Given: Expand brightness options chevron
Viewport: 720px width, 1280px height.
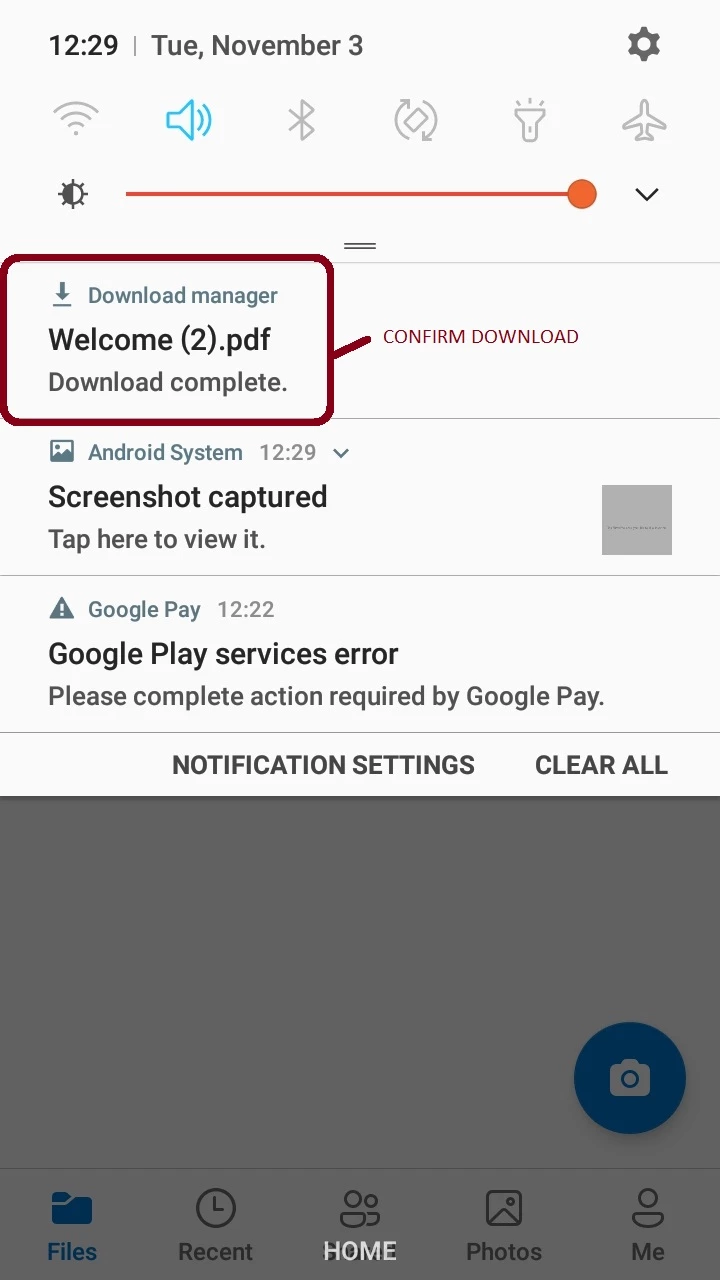Looking at the screenshot, I should (647, 194).
